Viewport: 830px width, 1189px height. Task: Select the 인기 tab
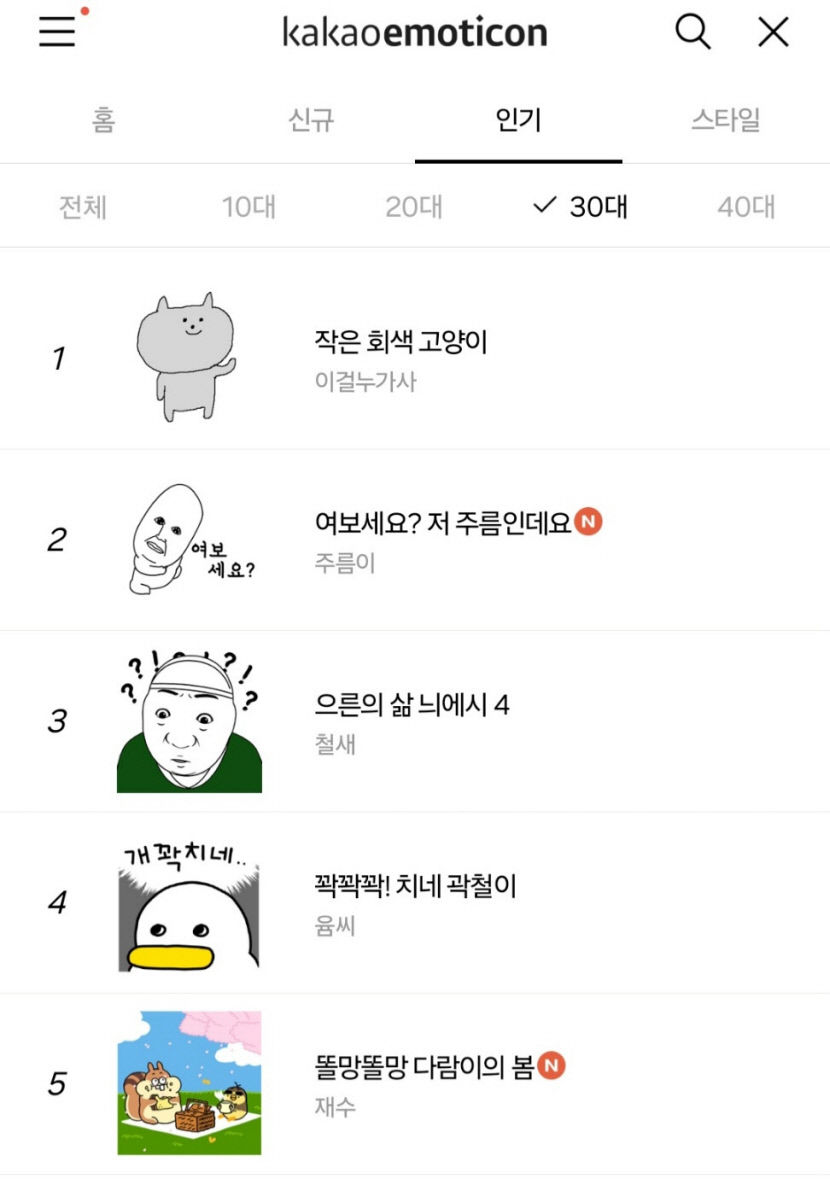(518, 121)
